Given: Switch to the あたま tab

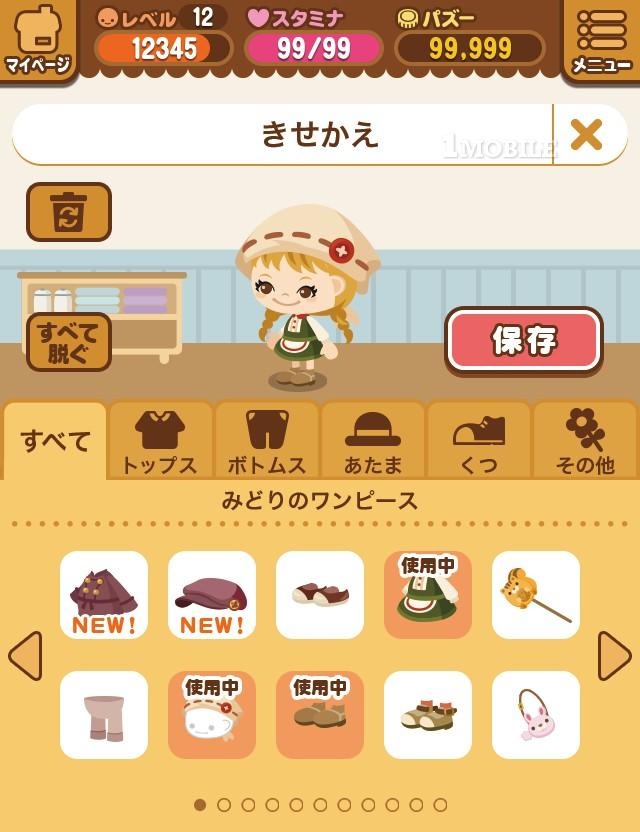Looking at the screenshot, I should [372, 441].
